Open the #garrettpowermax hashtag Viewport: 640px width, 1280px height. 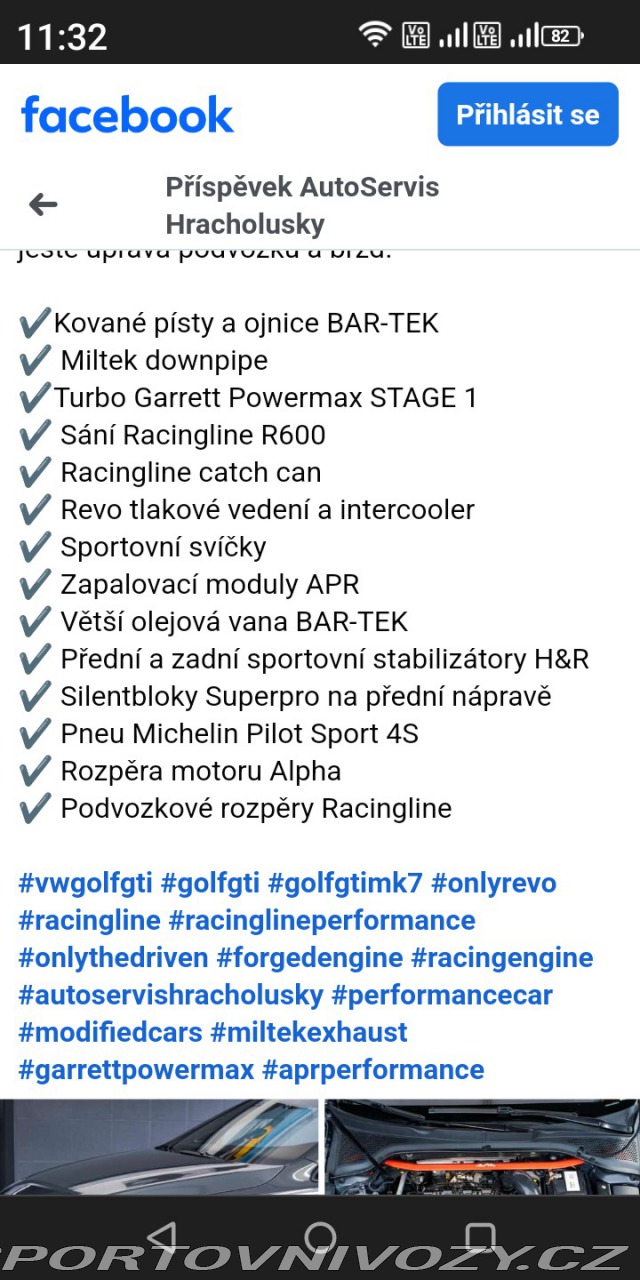point(136,1070)
